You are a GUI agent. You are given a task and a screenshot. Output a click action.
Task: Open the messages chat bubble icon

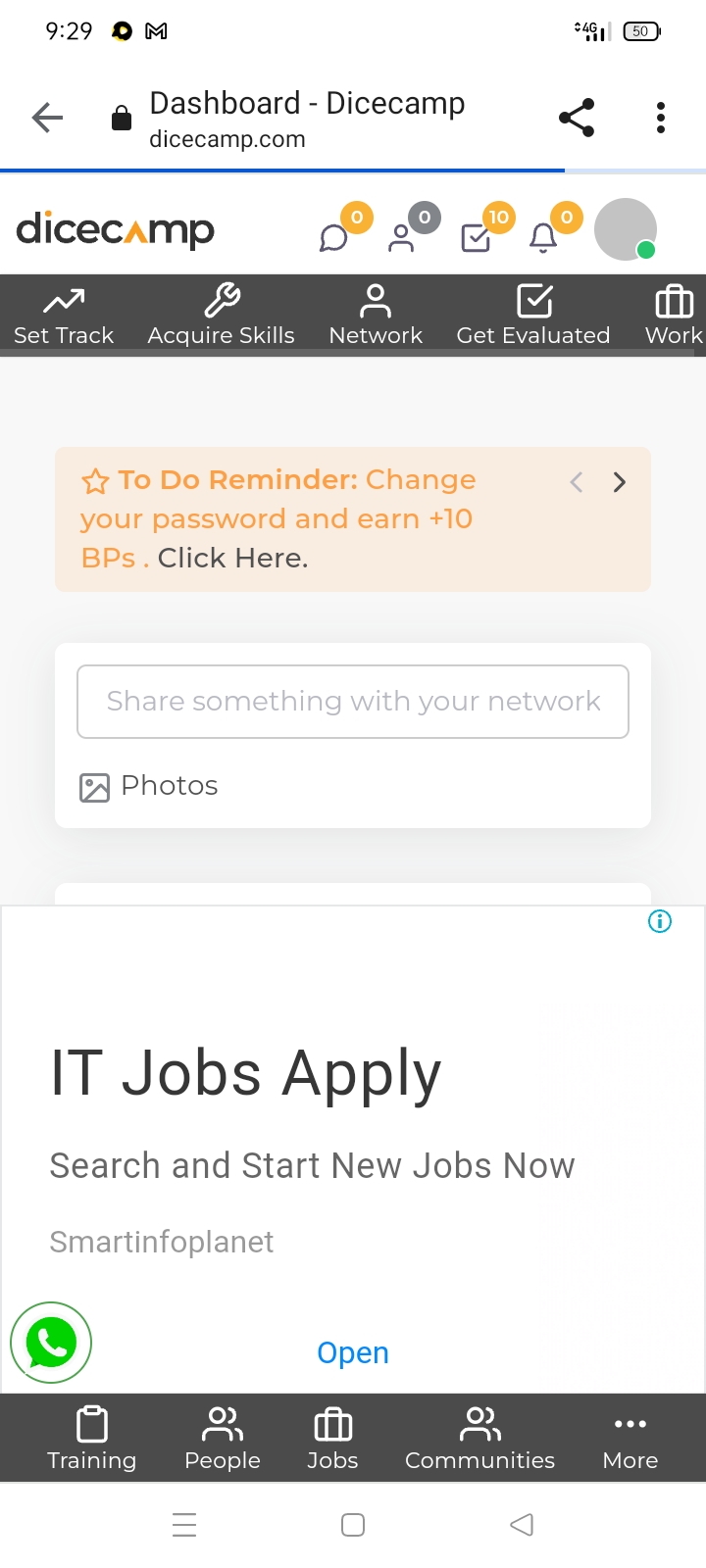[x=334, y=237]
